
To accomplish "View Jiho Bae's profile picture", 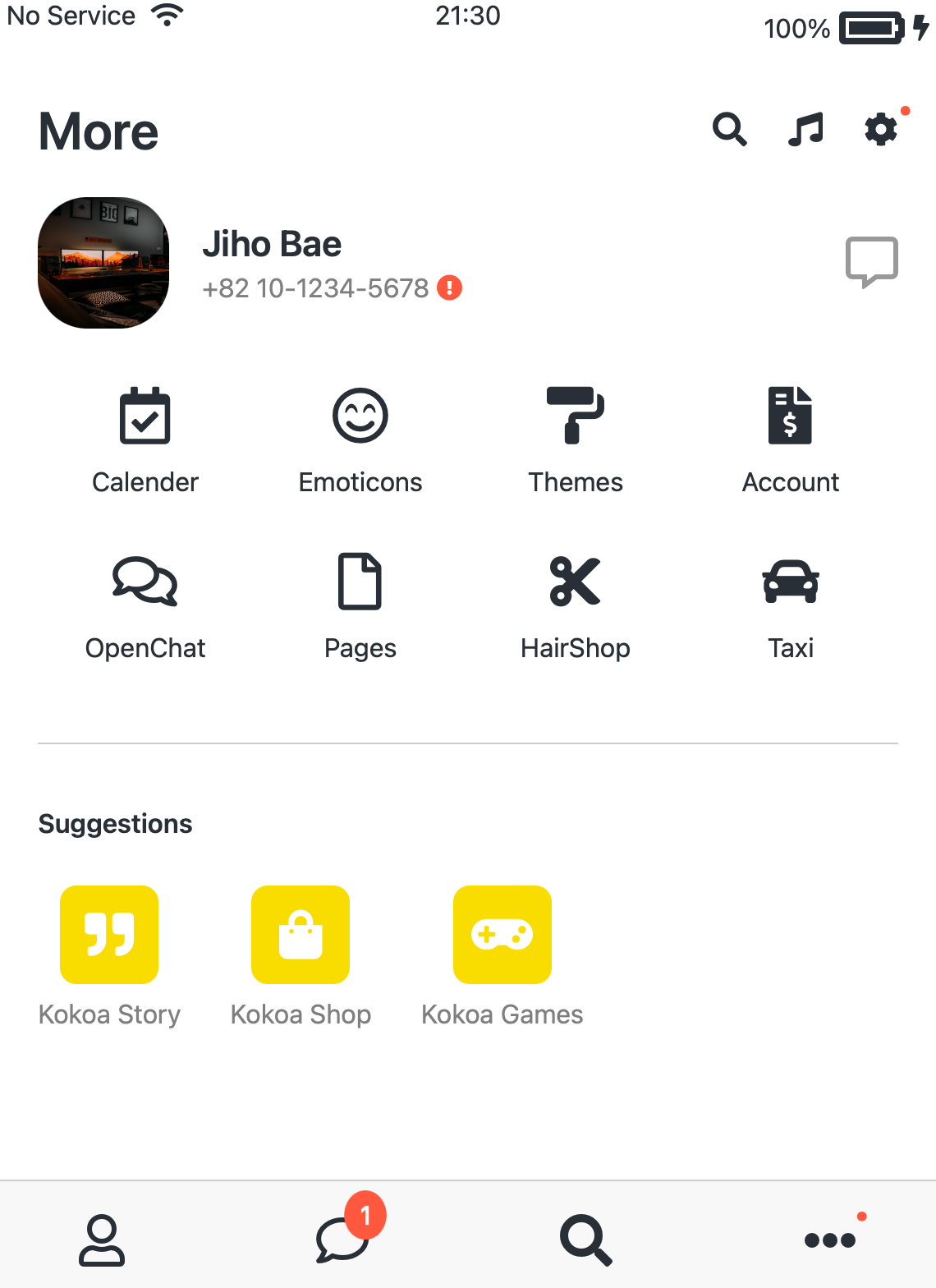I will tap(103, 262).
